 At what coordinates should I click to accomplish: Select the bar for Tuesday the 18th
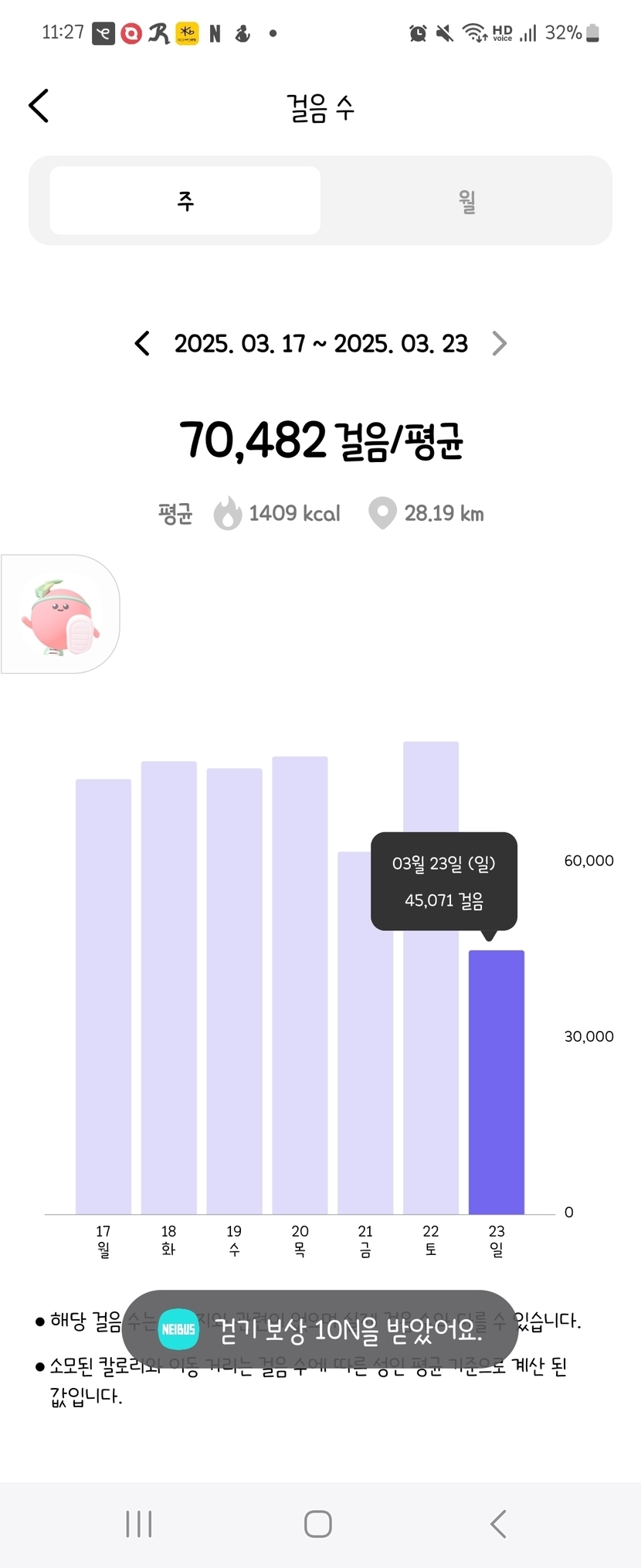pos(169,989)
